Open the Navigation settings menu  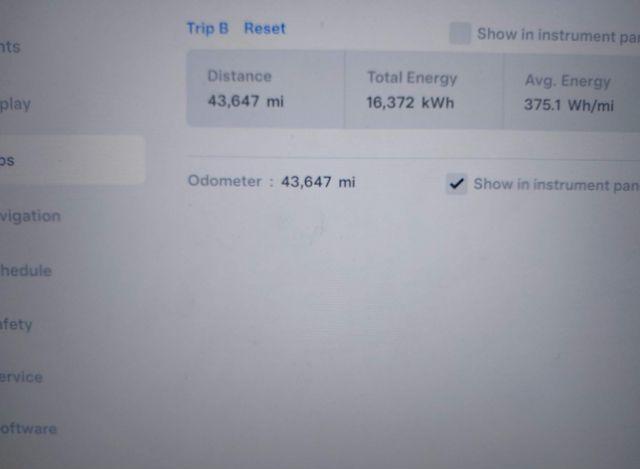pyautogui.click(x=32, y=216)
